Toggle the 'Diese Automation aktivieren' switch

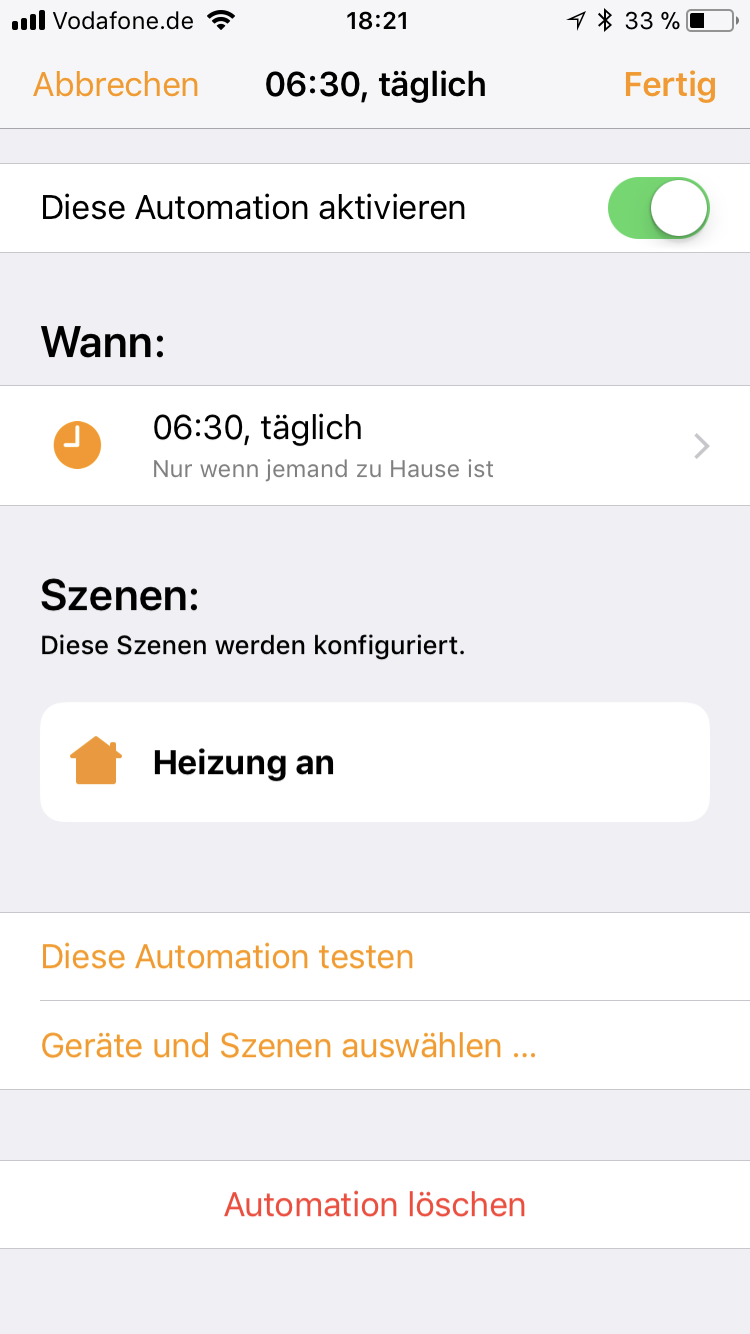[658, 208]
